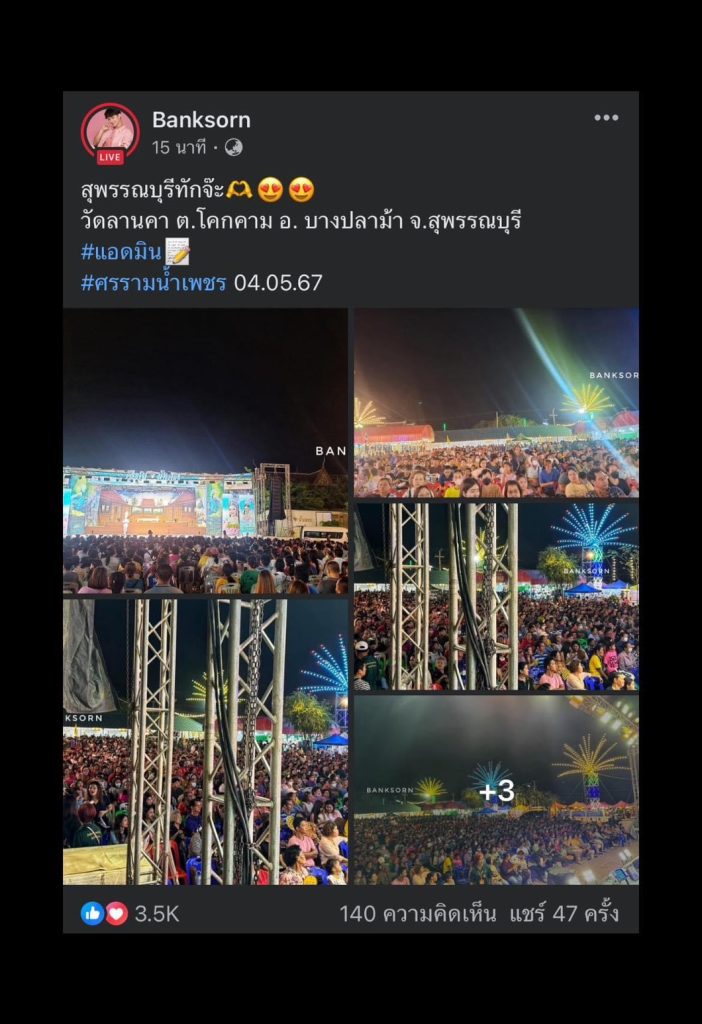This screenshot has width=702, height=1024.
Task: View the 3.5K reactions list
Action: pyautogui.click(x=130, y=913)
